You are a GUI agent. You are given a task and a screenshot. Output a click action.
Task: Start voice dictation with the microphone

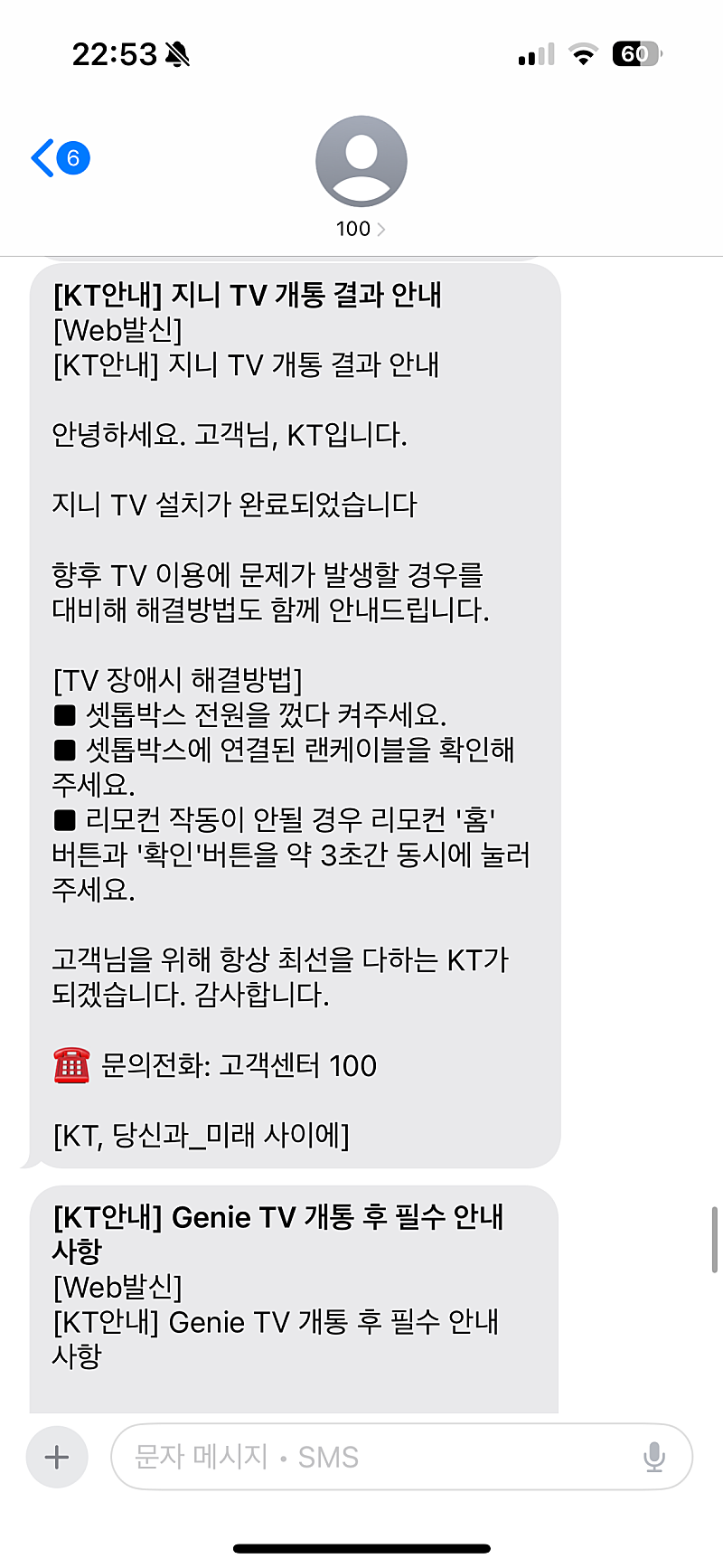(x=653, y=1457)
